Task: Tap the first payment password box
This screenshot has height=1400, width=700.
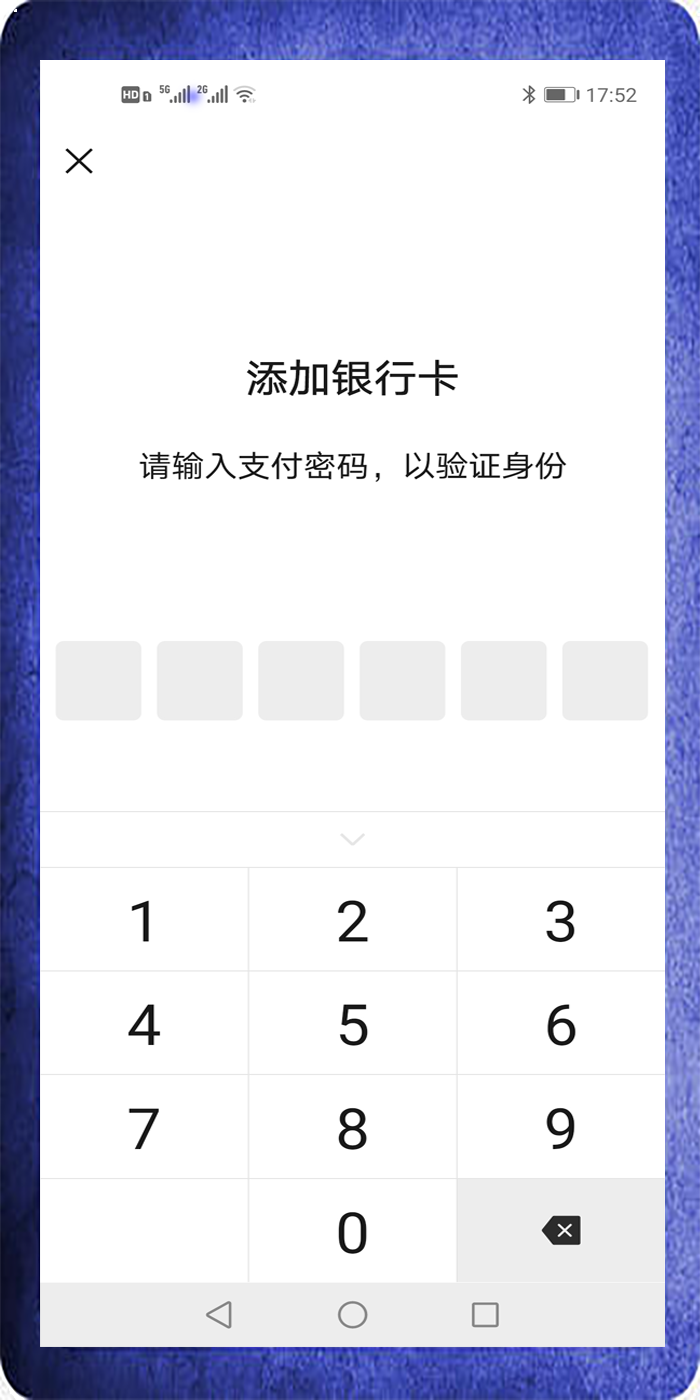Action: pos(98,681)
